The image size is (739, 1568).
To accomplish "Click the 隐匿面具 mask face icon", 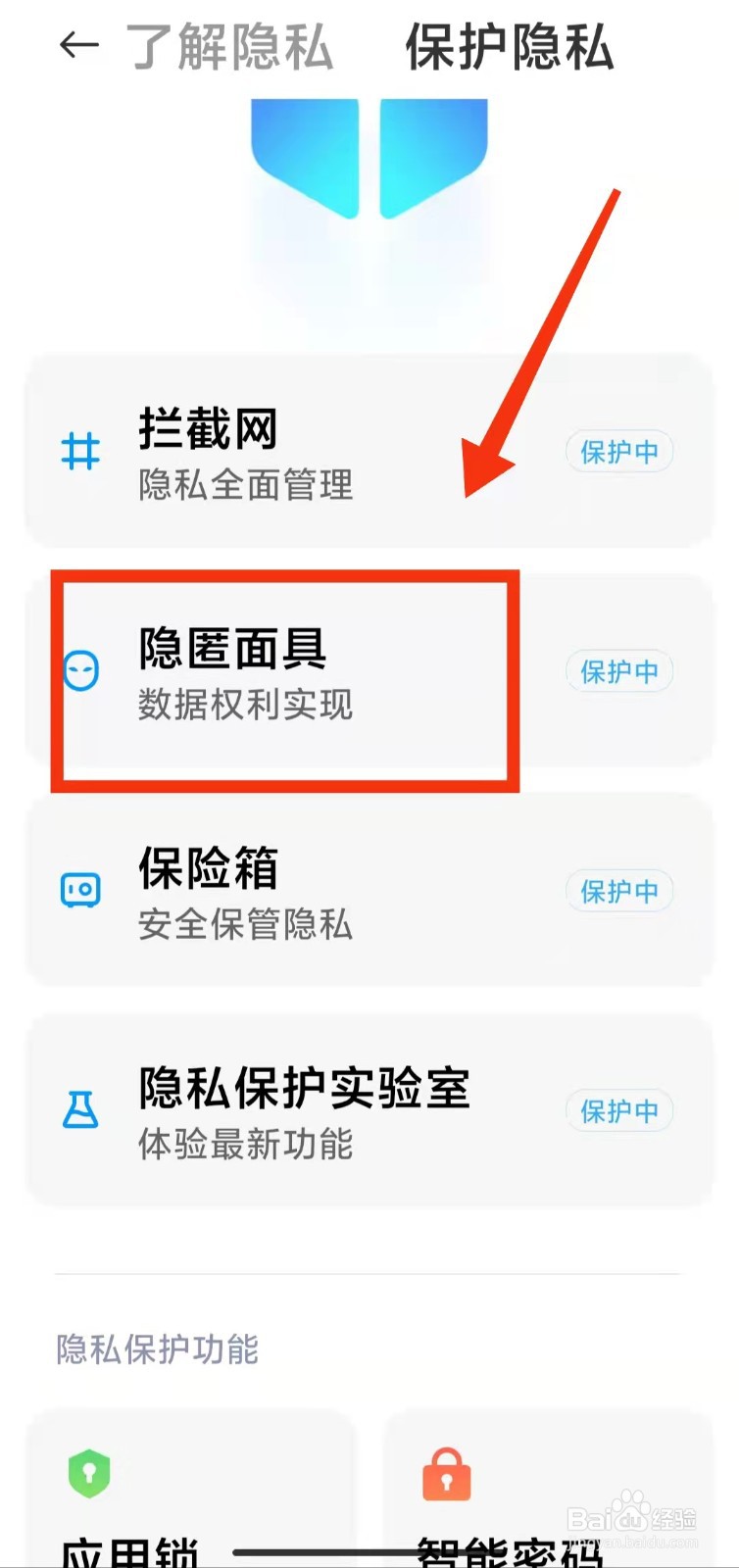I will [x=83, y=671].
